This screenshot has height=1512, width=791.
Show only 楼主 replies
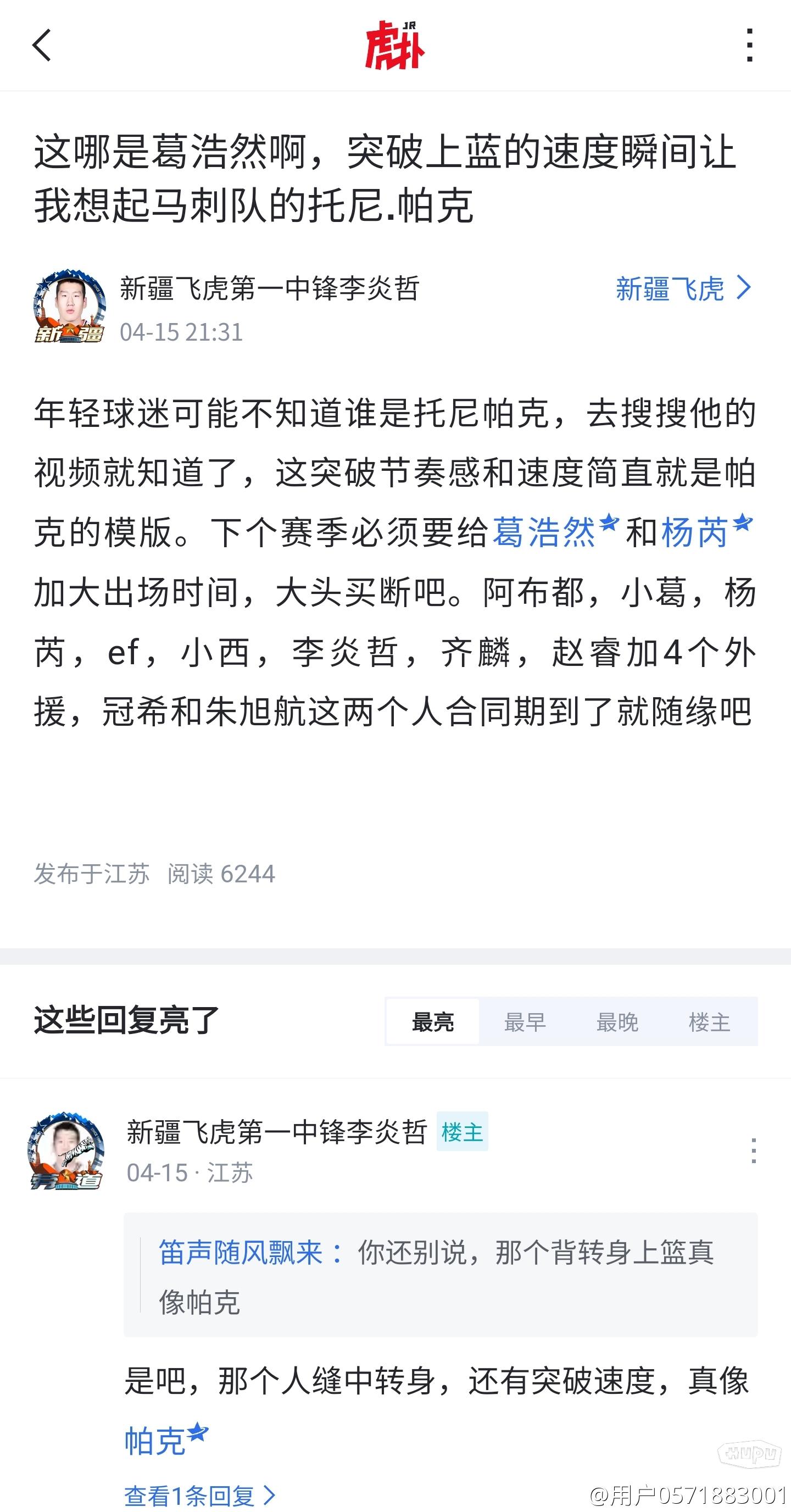[709, 1022]
